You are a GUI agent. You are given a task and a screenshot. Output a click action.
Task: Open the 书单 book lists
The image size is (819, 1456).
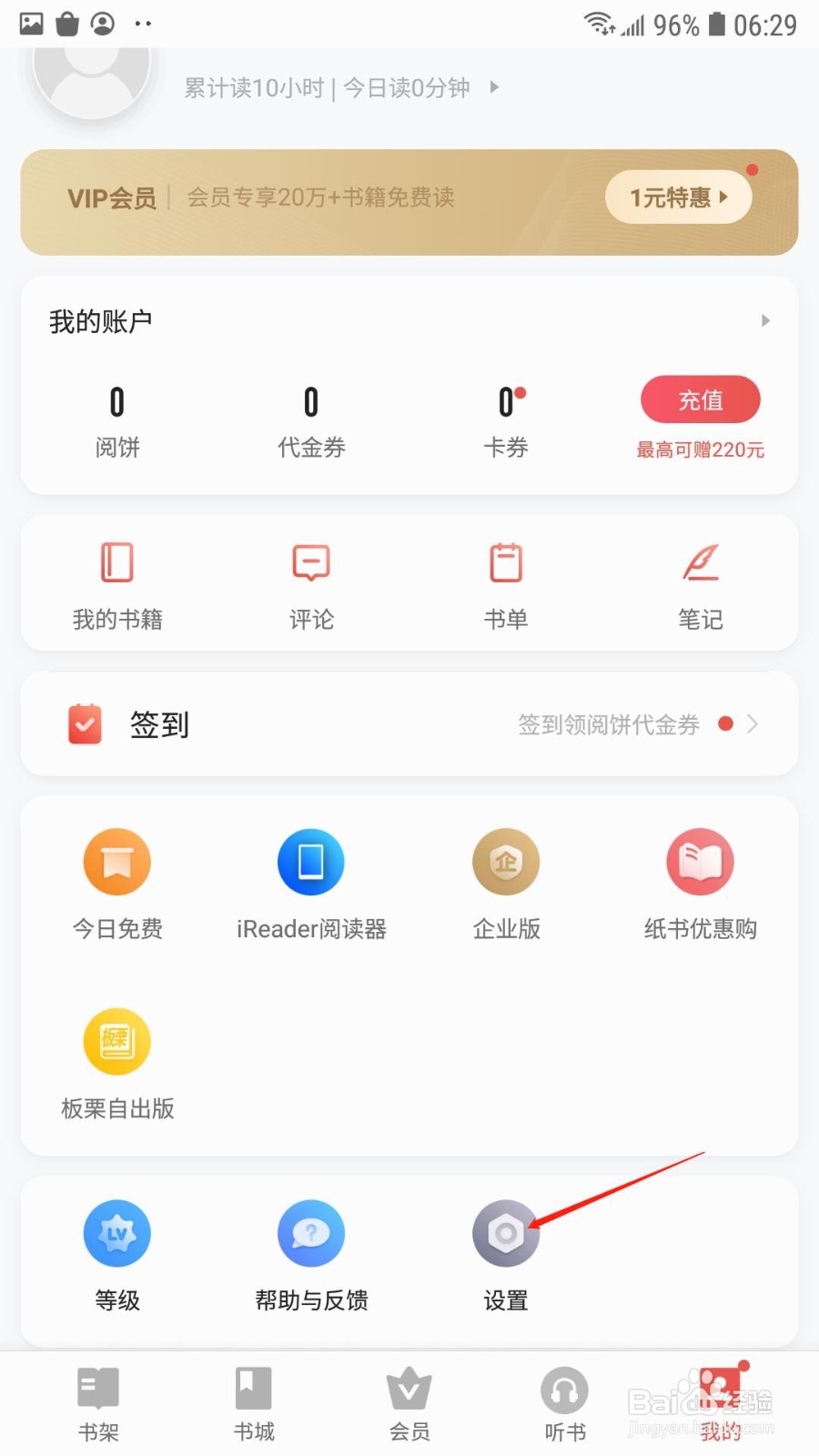tap(506, 586)
